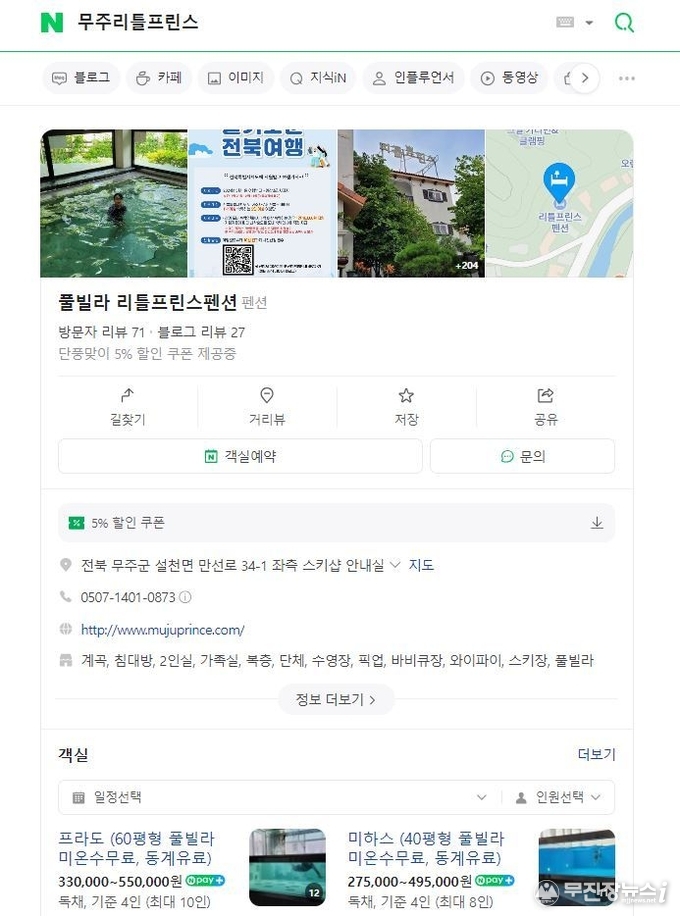680x916 pixels.
Task: Switch to the 지식iN tab
Action: pos(318,78)
